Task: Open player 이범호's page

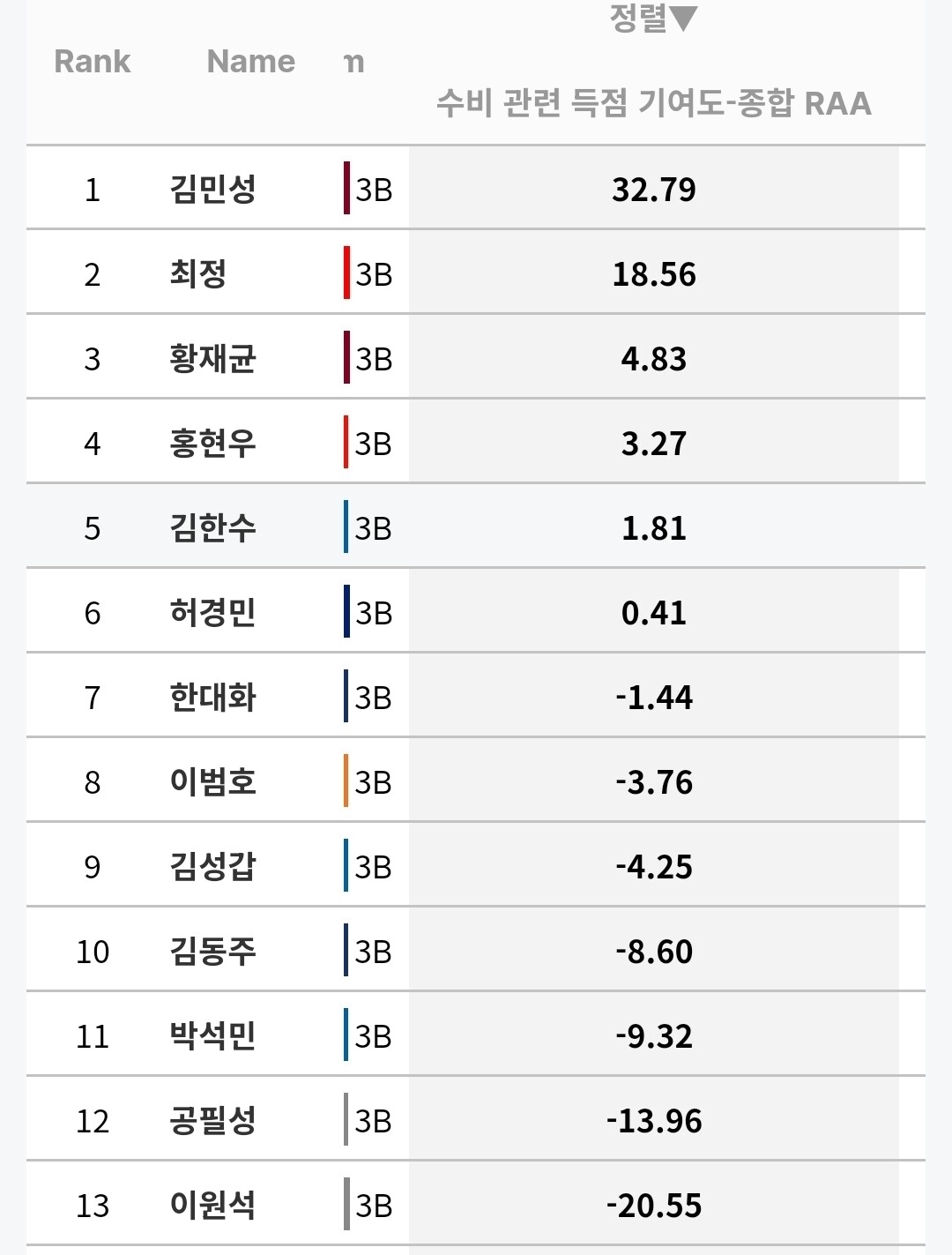Action: tap(212, 781)
